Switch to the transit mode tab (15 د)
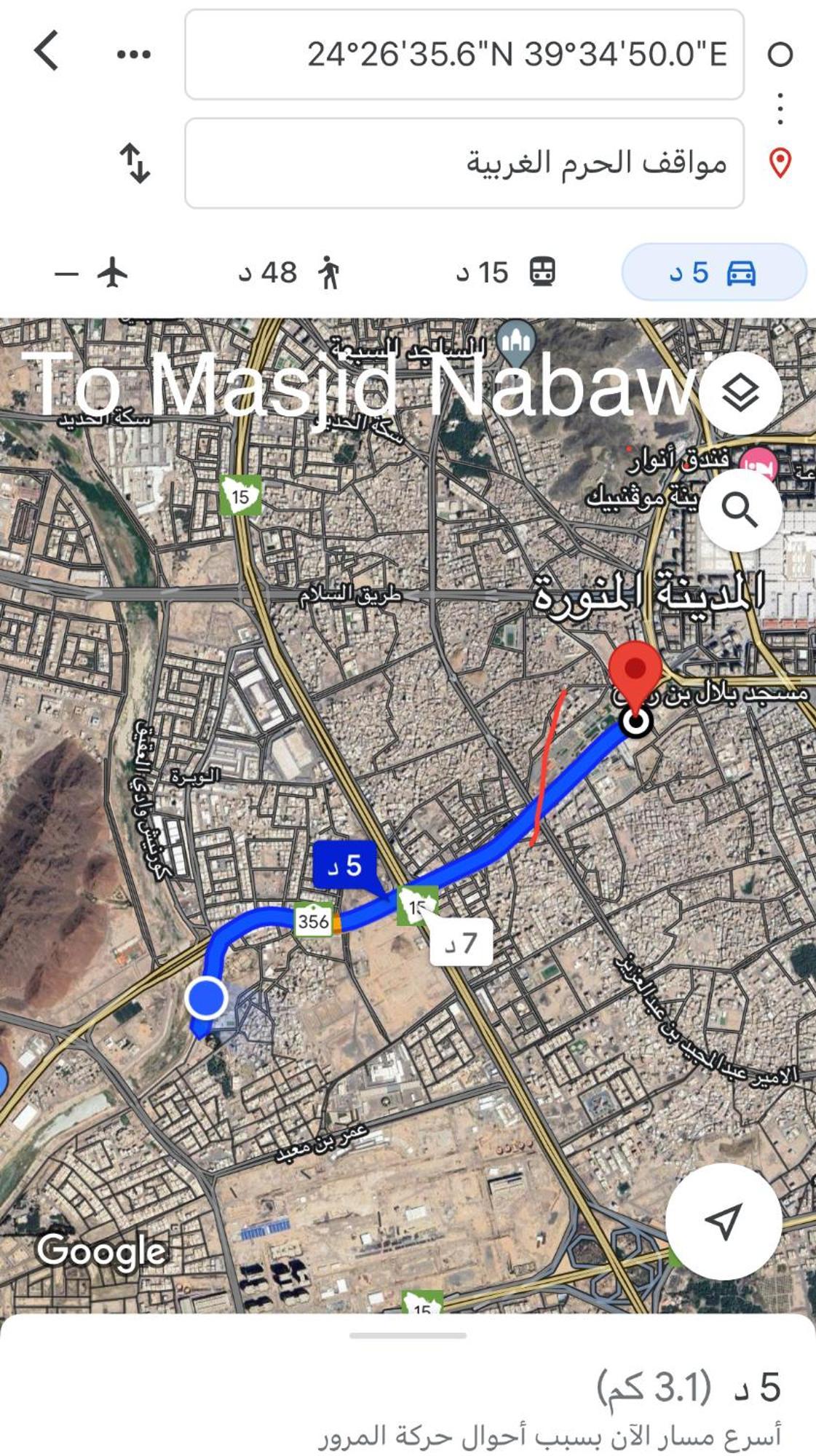 [507, 273]
